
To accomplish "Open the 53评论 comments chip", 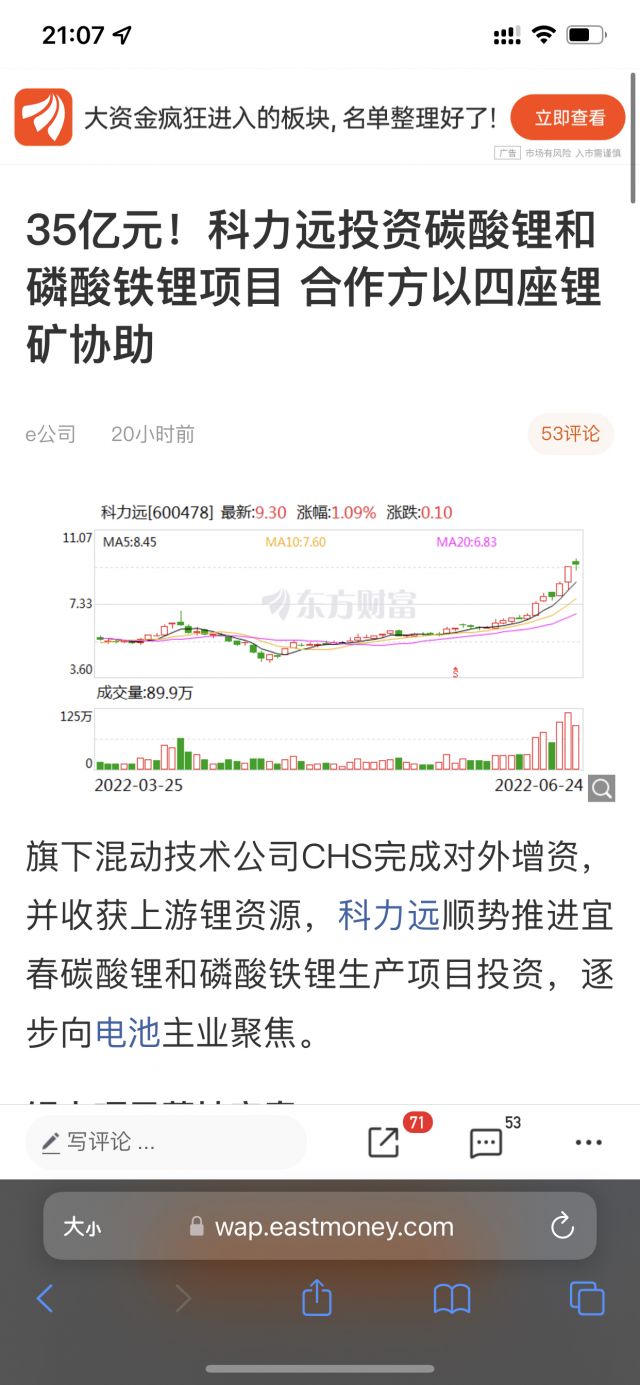I will pos(570,434).
